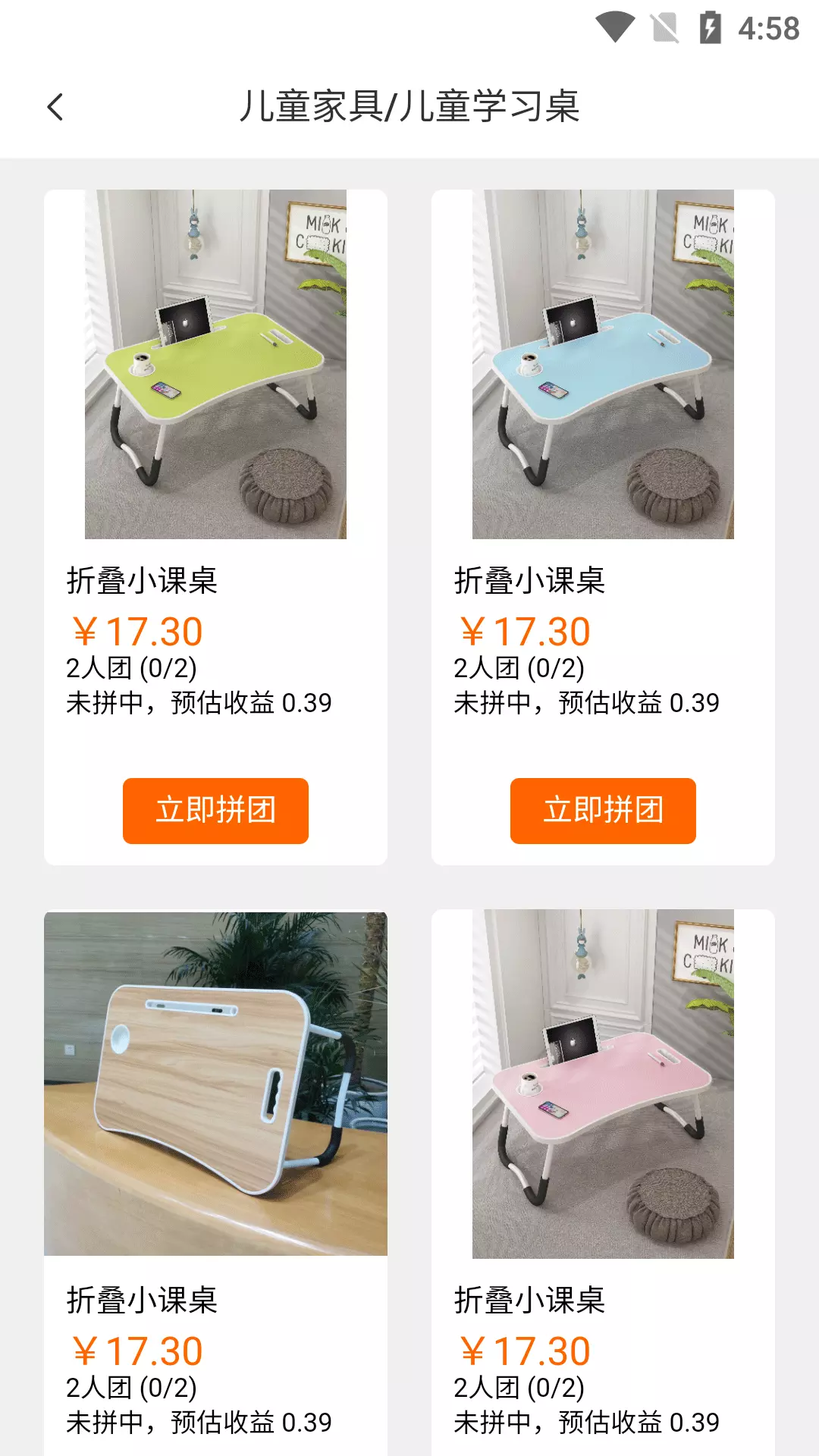The width and height of the screenshot is (819, 1456).
Task: Open the green folding desk product card
Action: 215,527
